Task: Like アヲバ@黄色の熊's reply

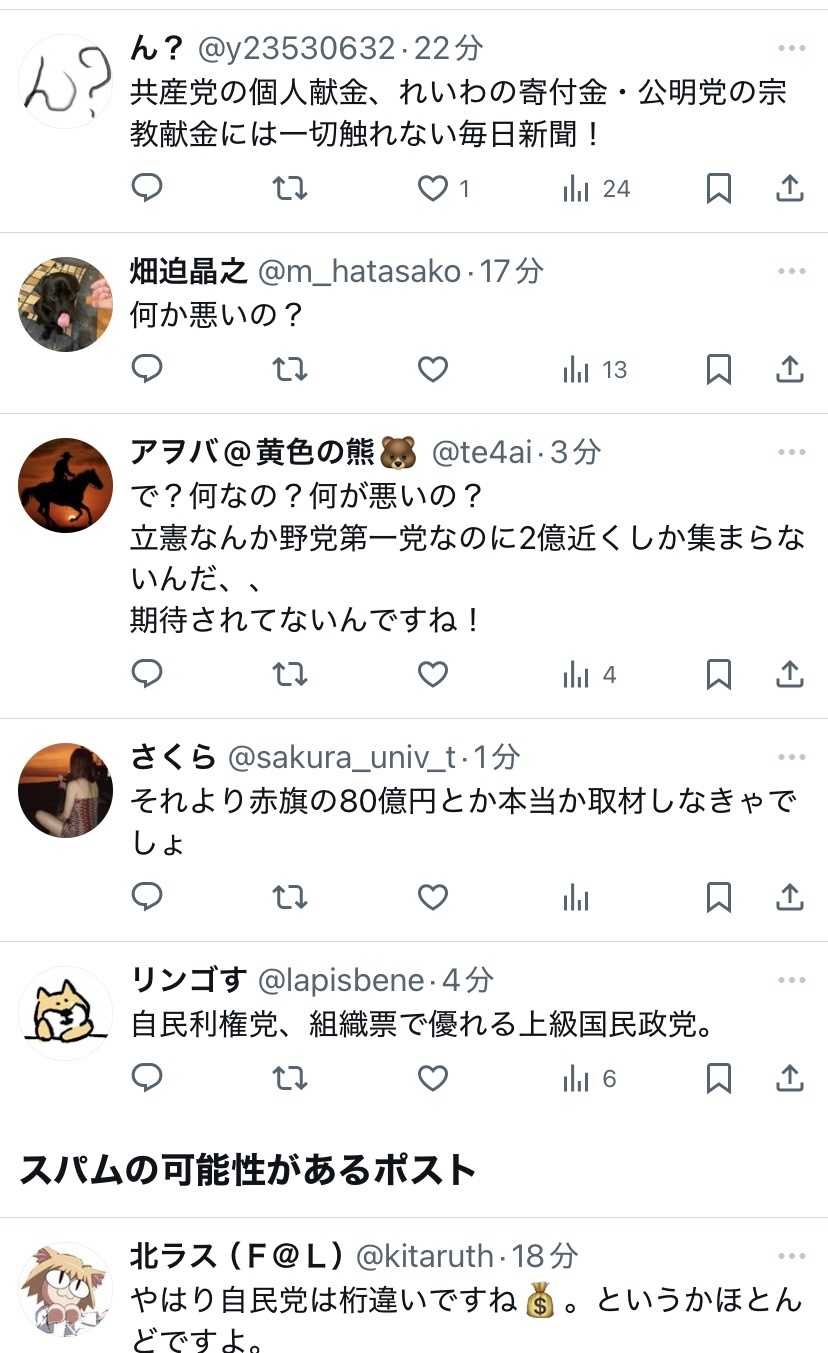Action: point(432,675)
